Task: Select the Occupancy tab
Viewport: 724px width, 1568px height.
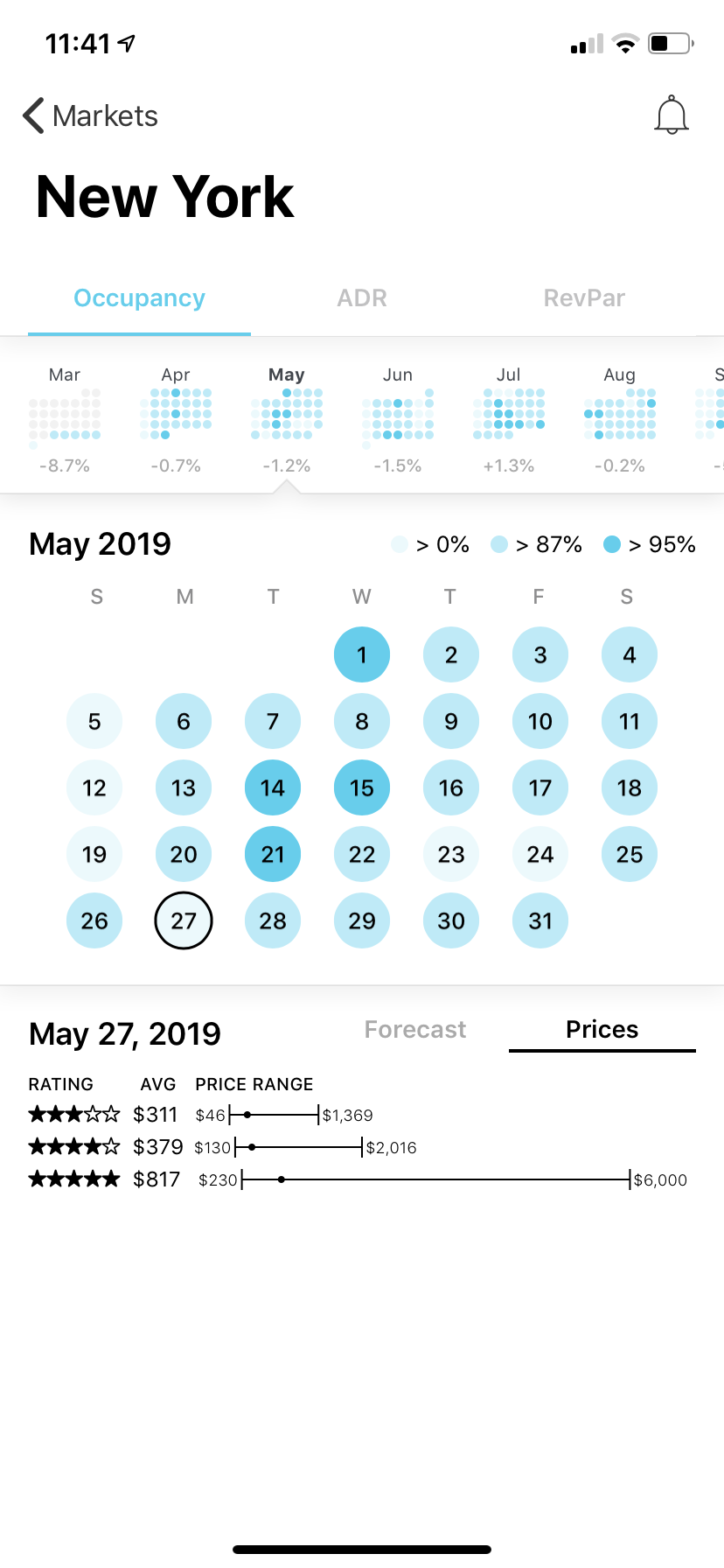Action: point(139,298)
